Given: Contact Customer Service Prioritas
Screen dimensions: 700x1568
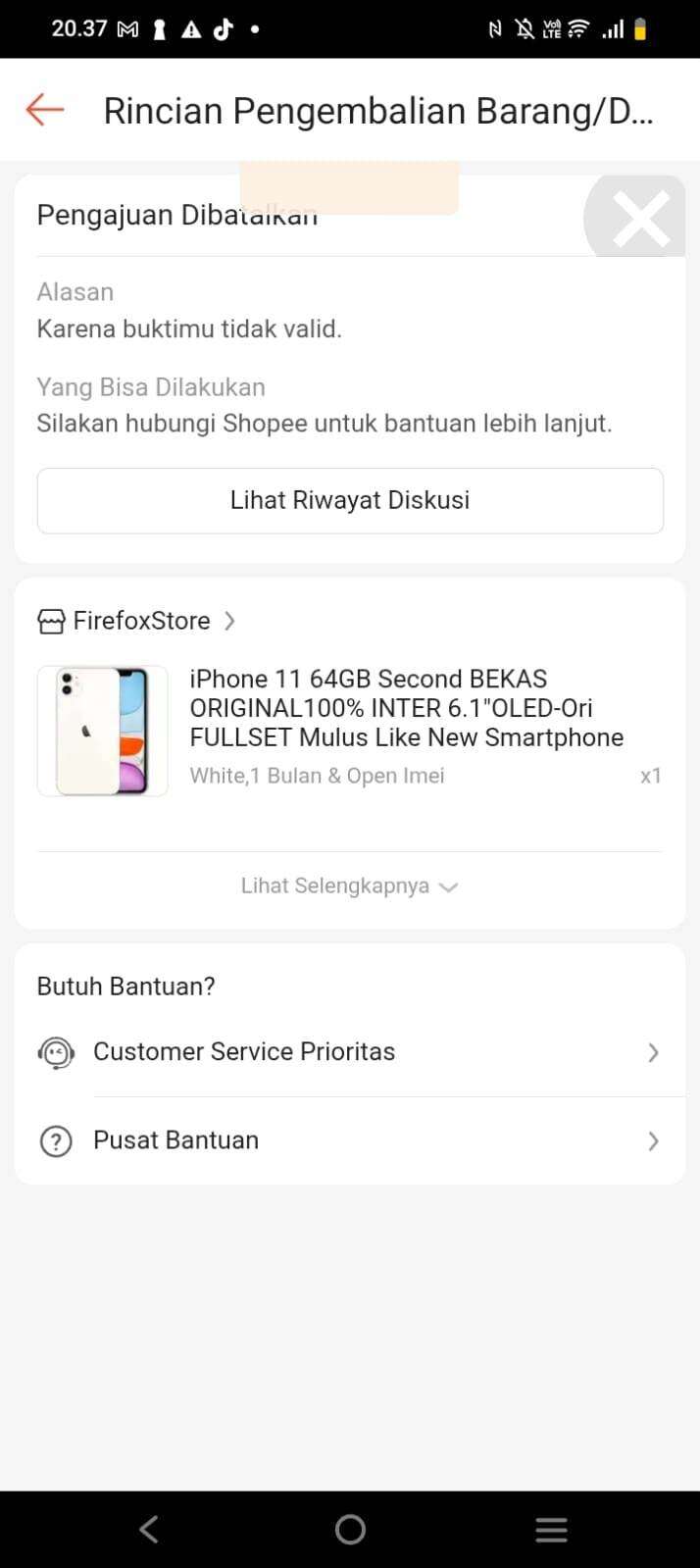Looking at the screenshot, I should [350, 1052].
